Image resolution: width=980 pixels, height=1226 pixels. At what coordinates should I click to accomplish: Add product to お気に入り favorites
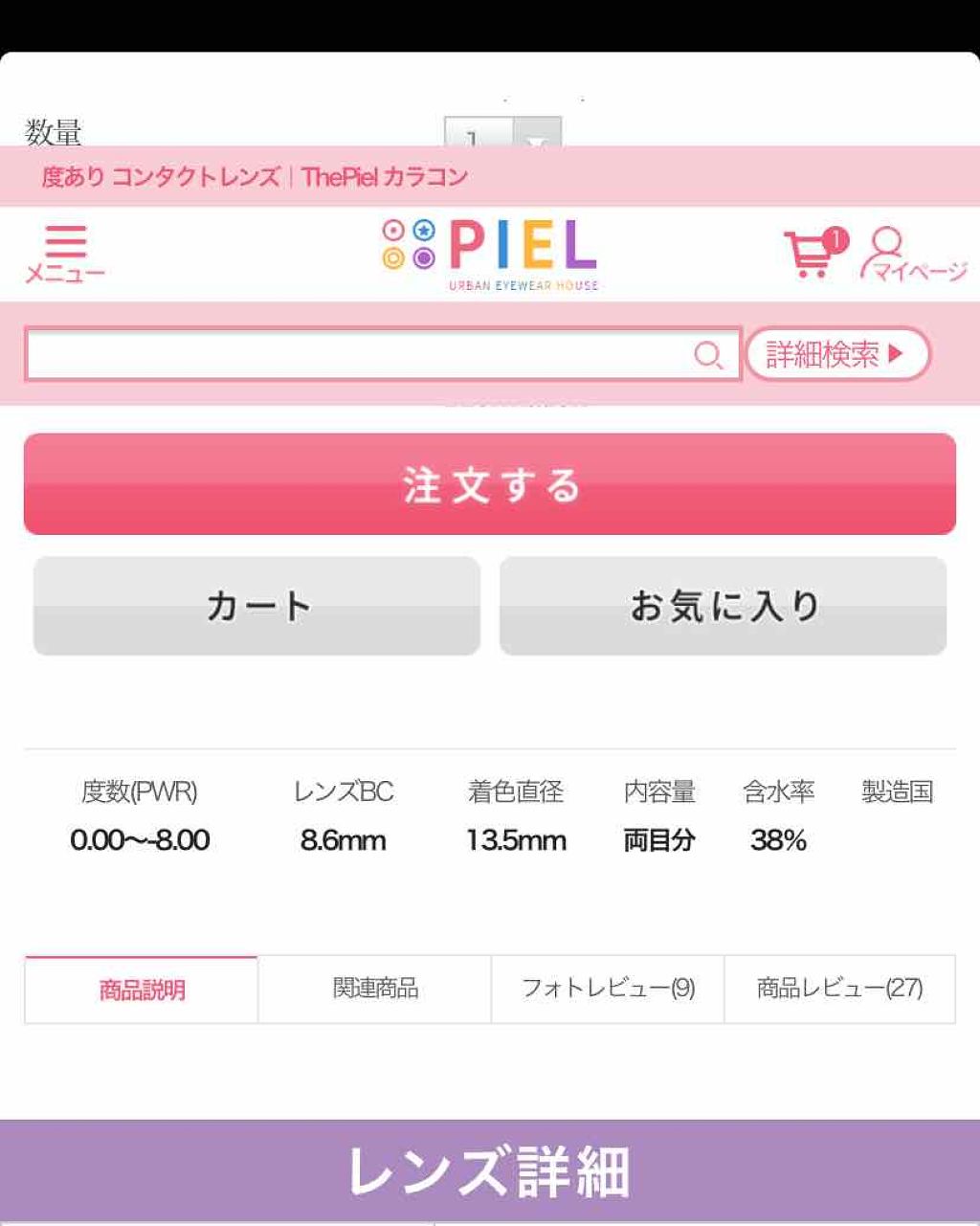pyautogui.click(x=723, y=605)
